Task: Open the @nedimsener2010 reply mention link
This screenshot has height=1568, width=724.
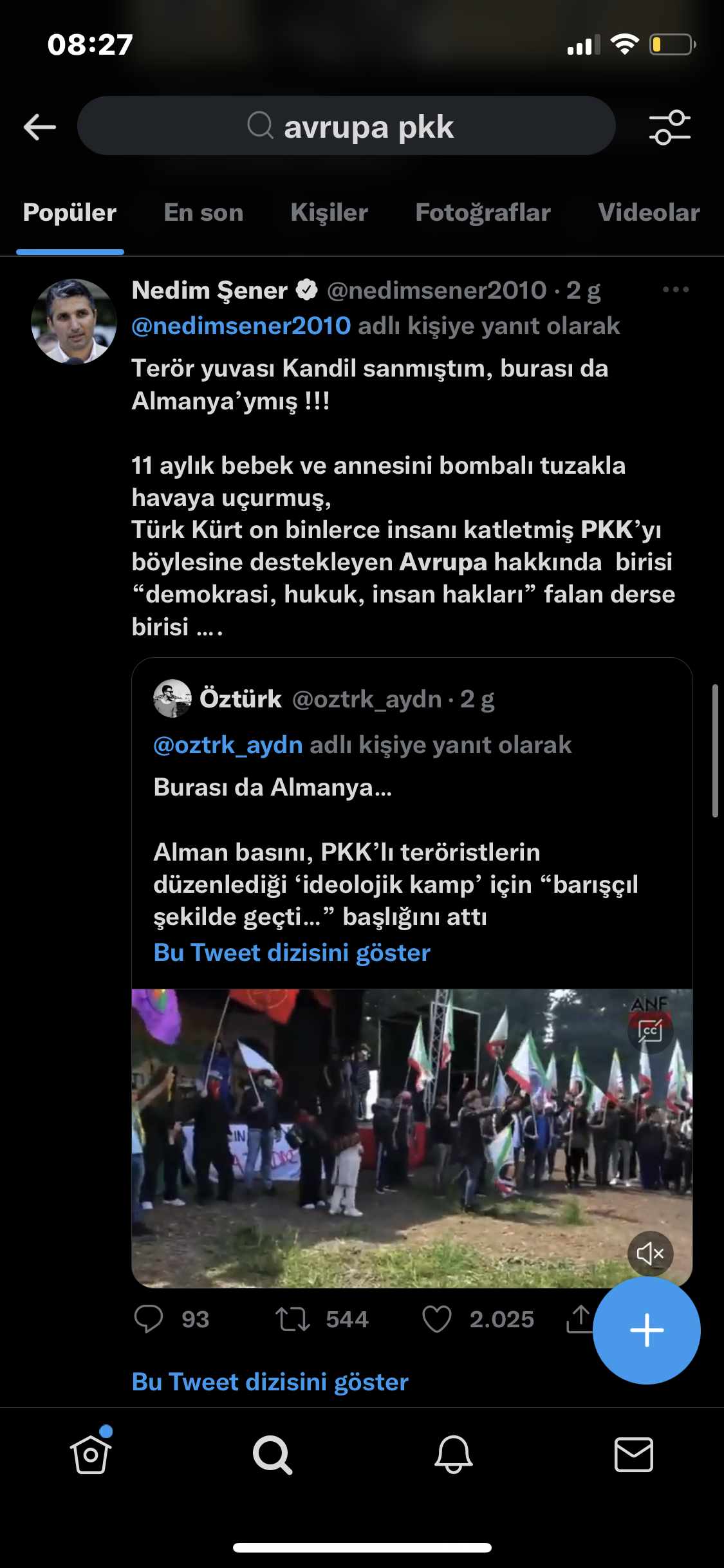Action: (241, 326)
